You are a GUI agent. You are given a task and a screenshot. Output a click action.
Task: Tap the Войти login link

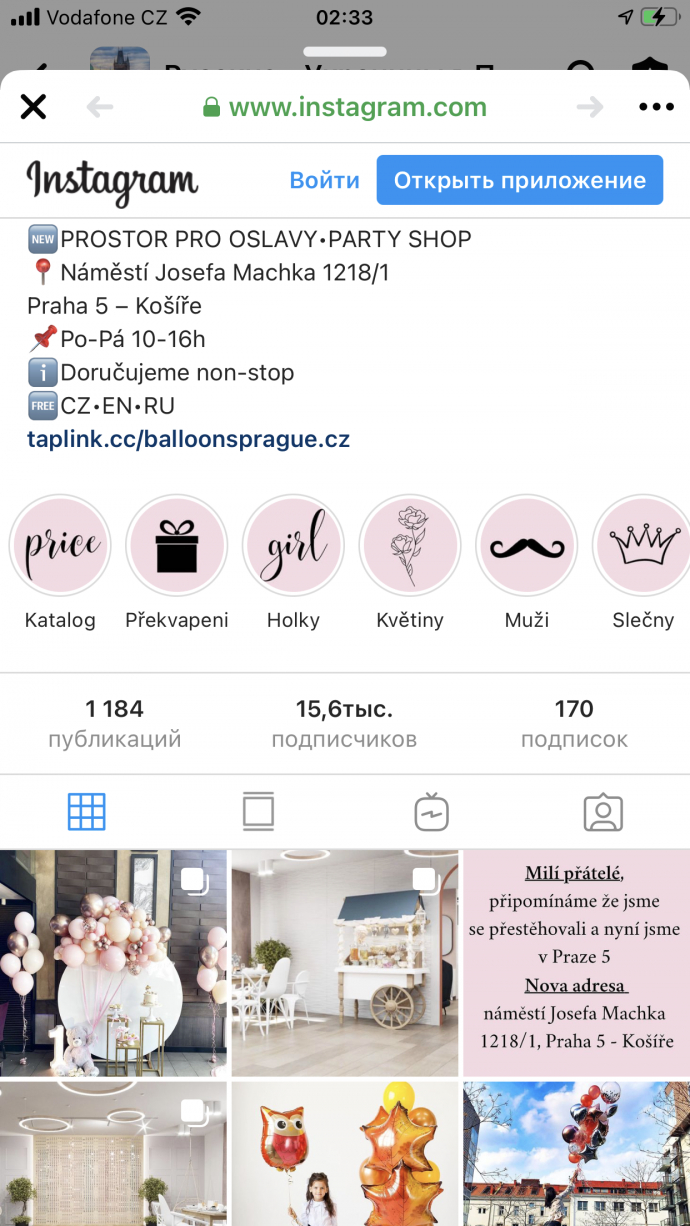coord(324,181)
